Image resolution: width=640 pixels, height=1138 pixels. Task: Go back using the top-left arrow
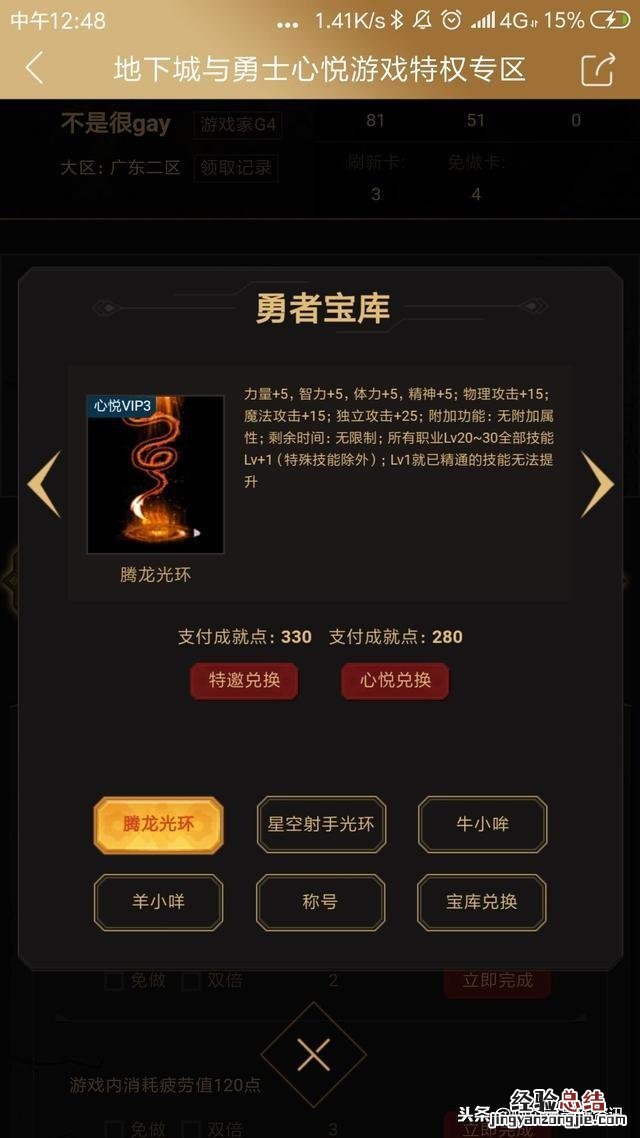34,68
